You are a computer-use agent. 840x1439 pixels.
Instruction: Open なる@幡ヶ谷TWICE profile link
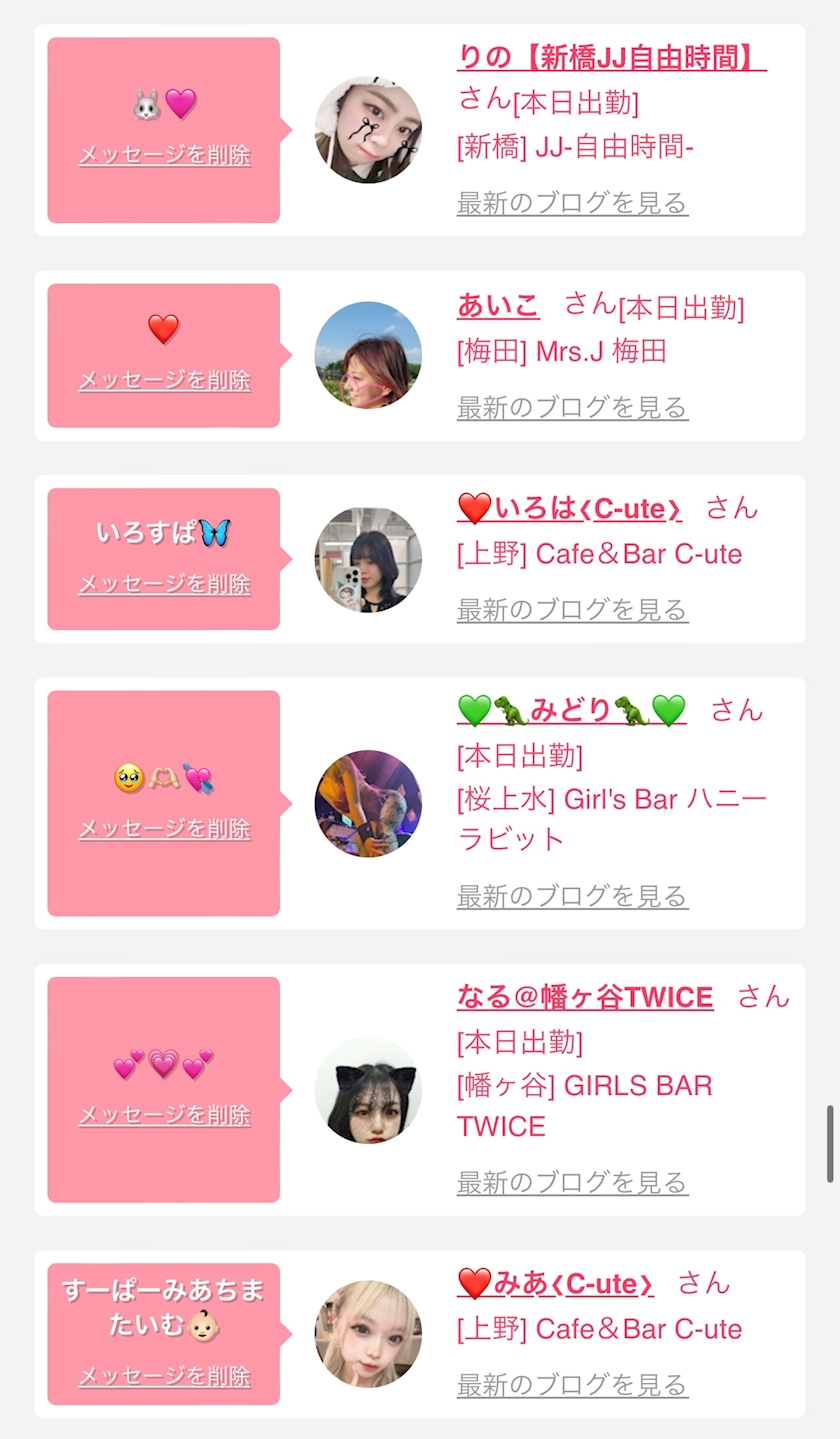point(585,997)
